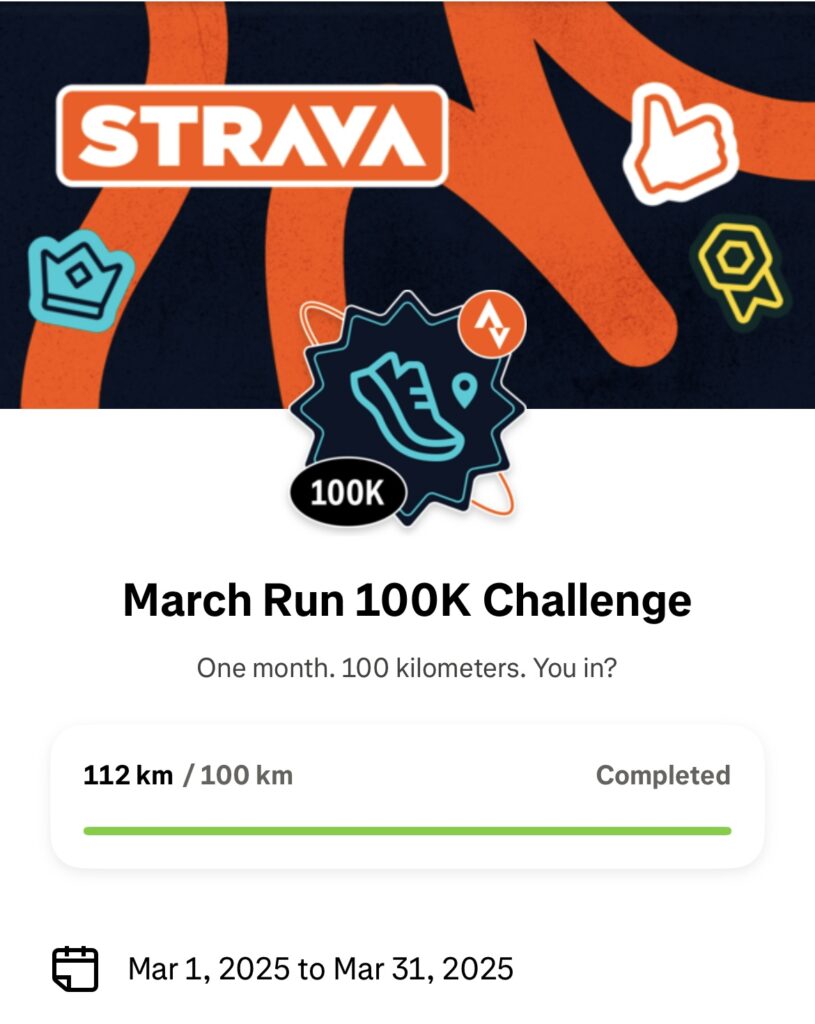The height and width of the screenshot is (1024, 815).
Task: Open the challenge progress card
Action: click(407, 795)
